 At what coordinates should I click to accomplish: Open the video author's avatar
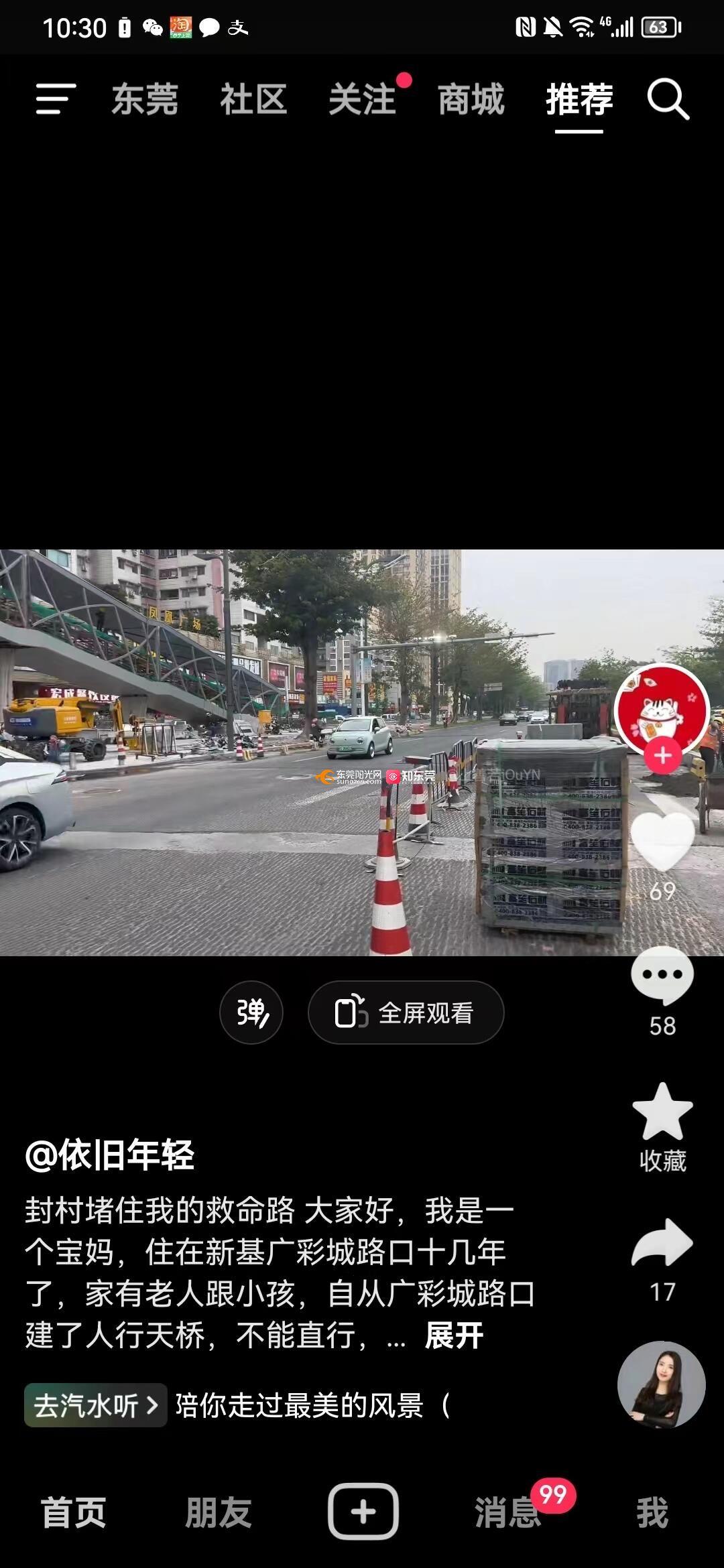(x=662, y=710)
